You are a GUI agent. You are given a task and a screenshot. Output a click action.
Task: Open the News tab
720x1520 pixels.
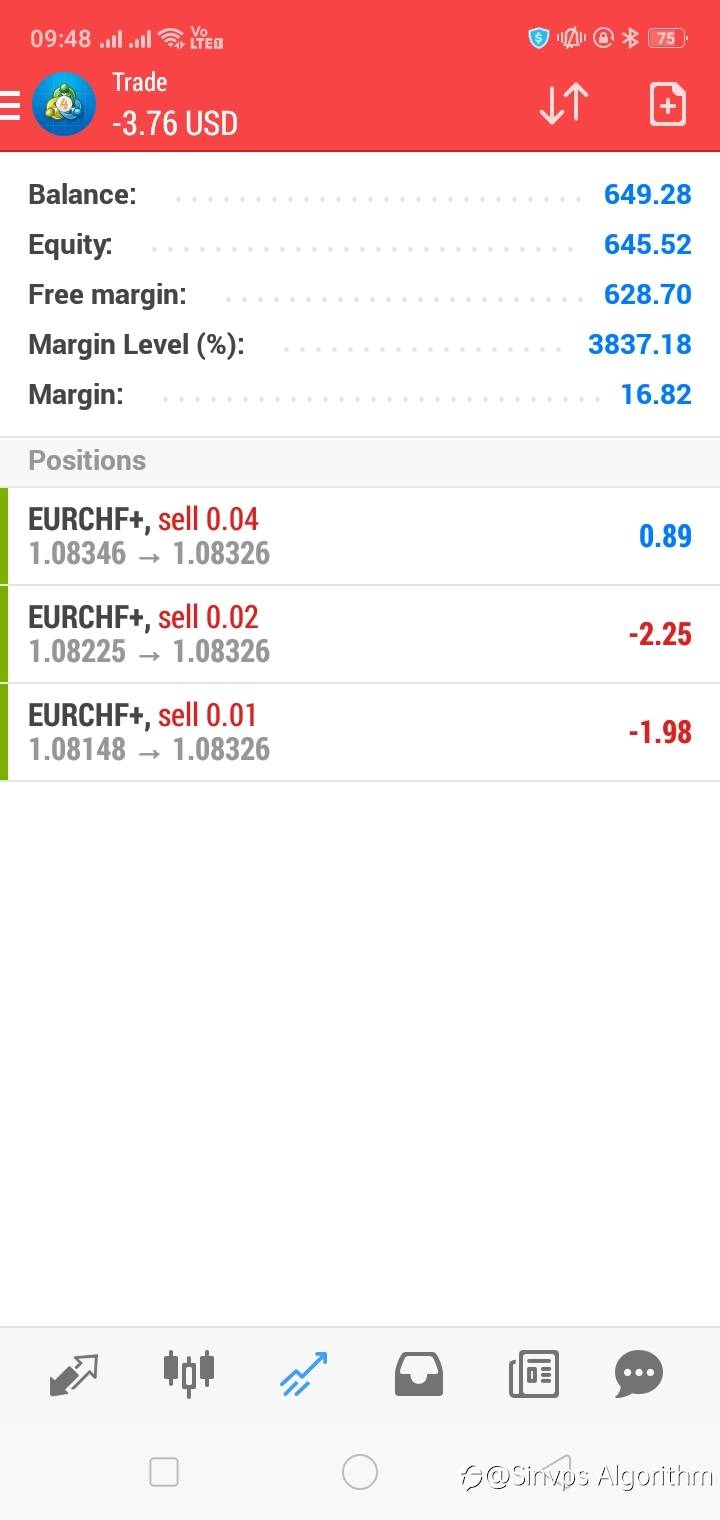[534, 1374]
